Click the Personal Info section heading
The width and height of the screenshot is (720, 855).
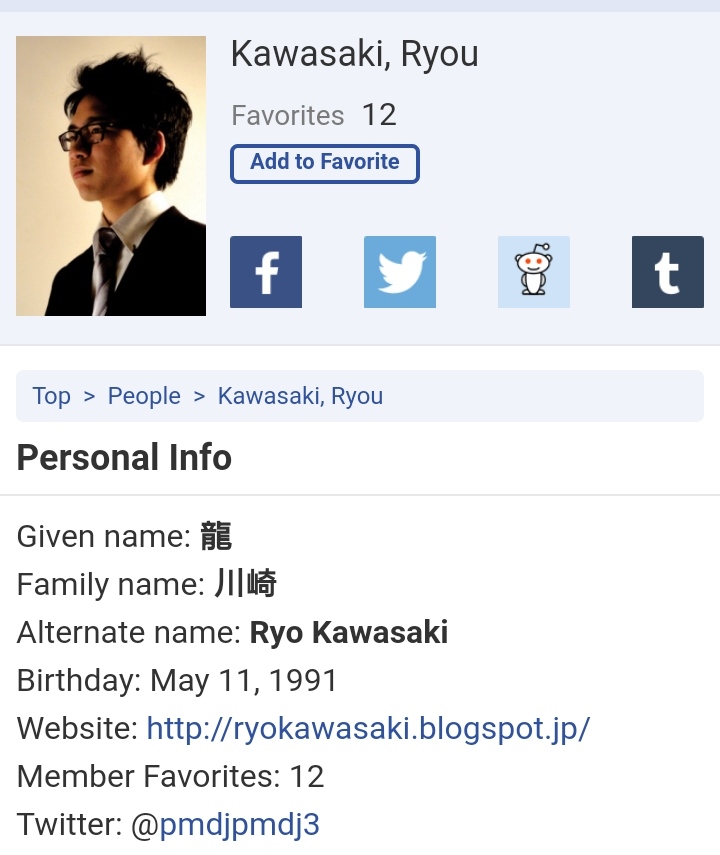point(123,458)
